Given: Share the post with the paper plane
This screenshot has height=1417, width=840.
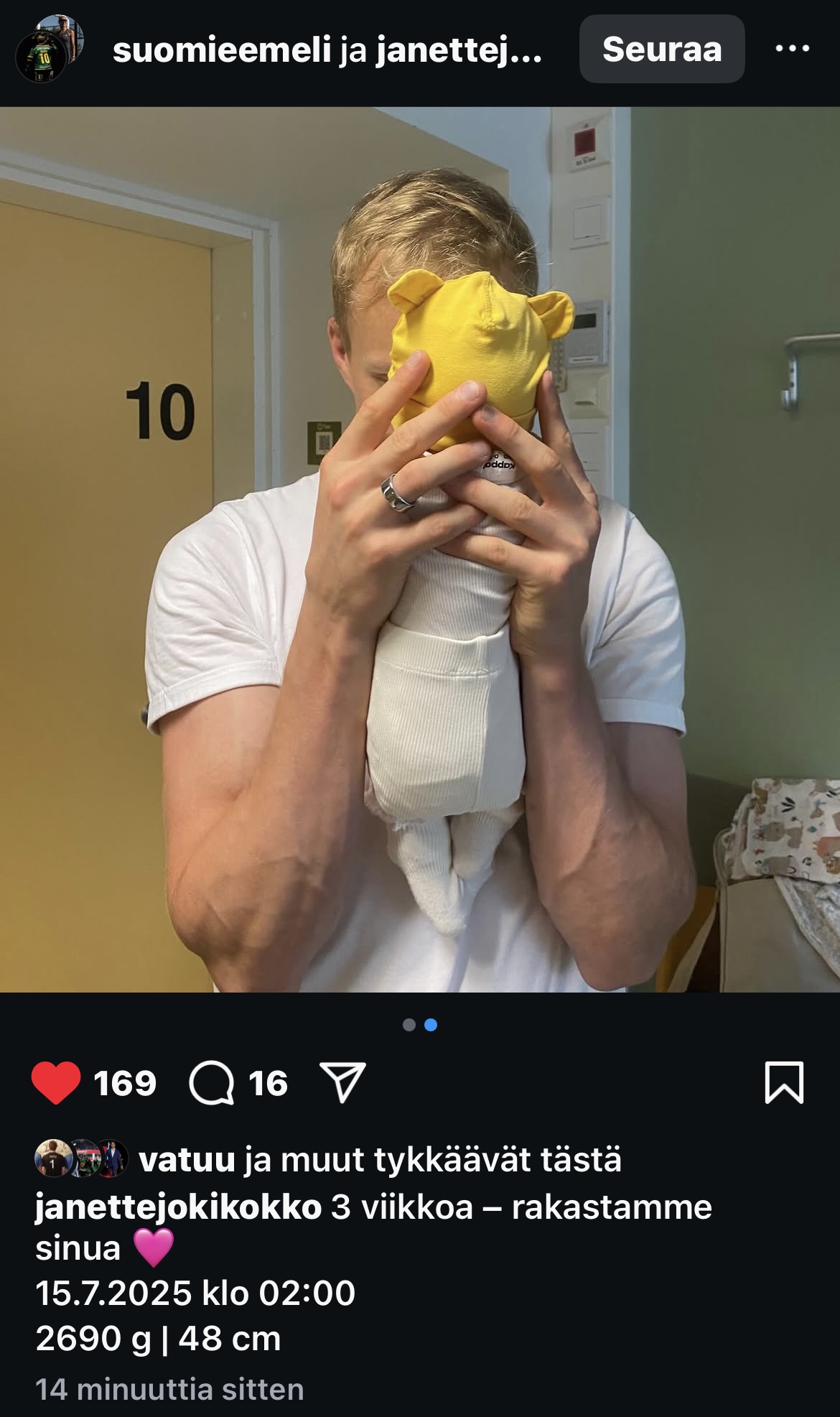Looking at the screenshot, I should 342,1082.
